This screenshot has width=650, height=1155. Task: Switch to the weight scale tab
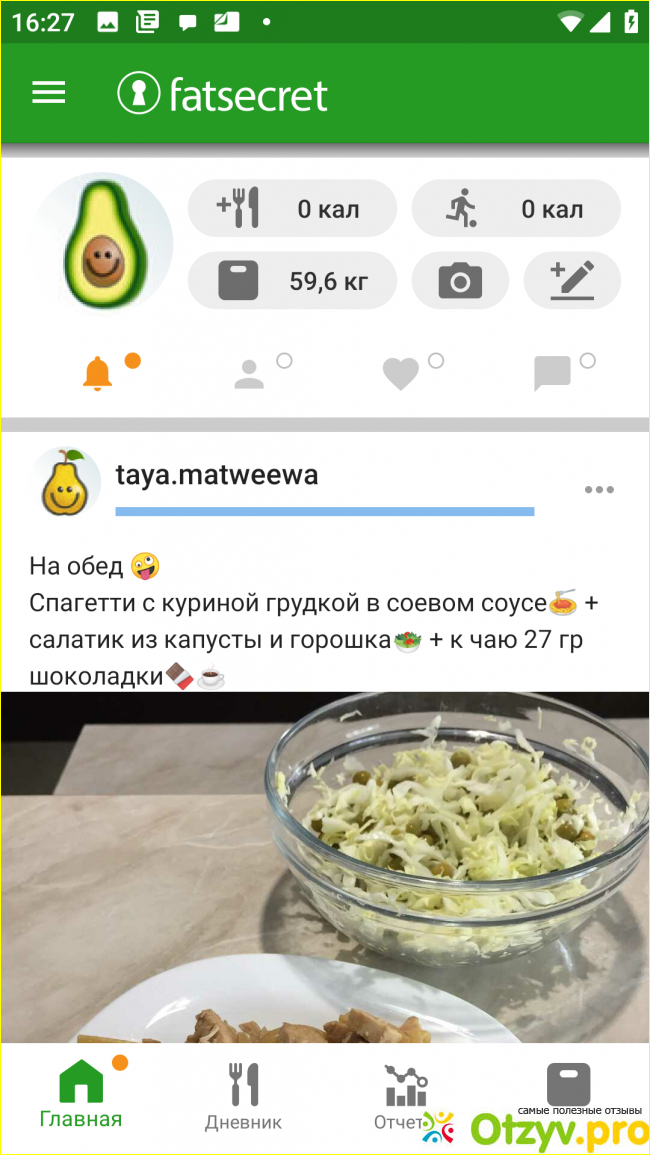568,1085
